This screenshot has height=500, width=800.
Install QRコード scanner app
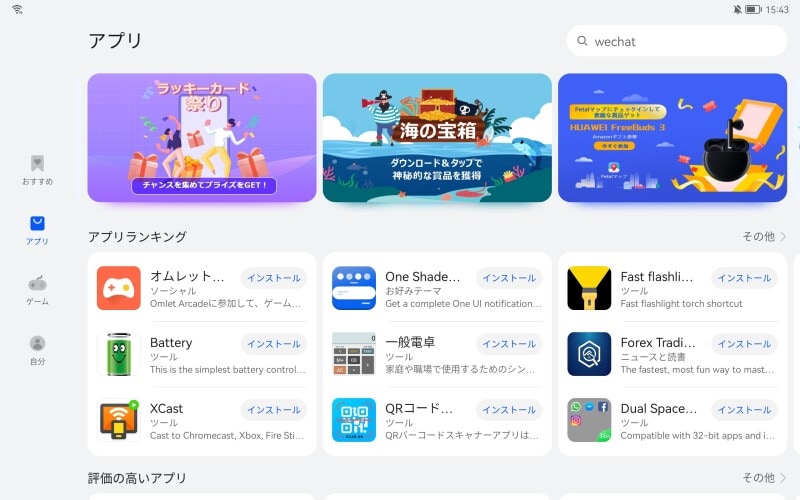click(509, 410)
